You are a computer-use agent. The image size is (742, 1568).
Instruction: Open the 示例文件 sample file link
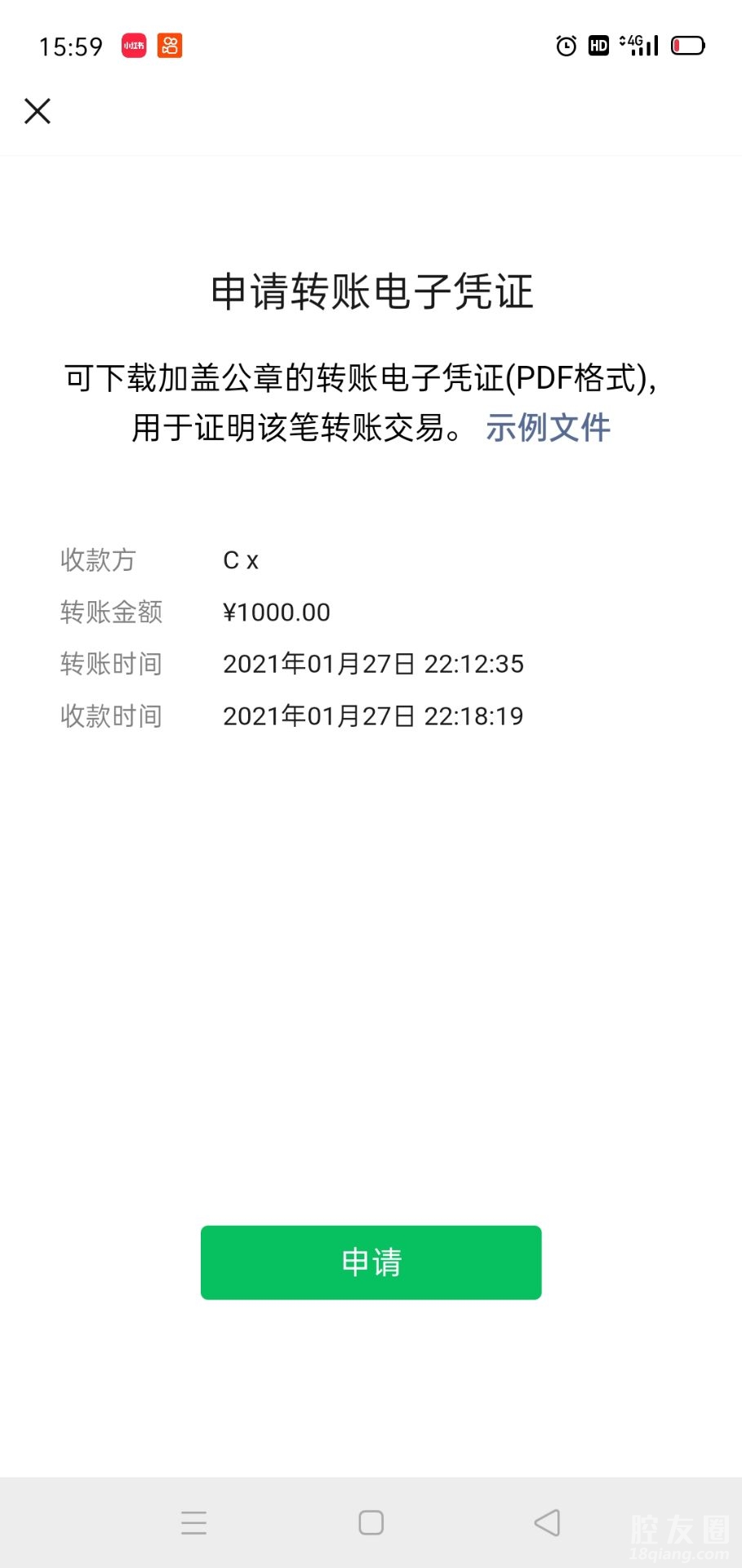coord(548,427)
